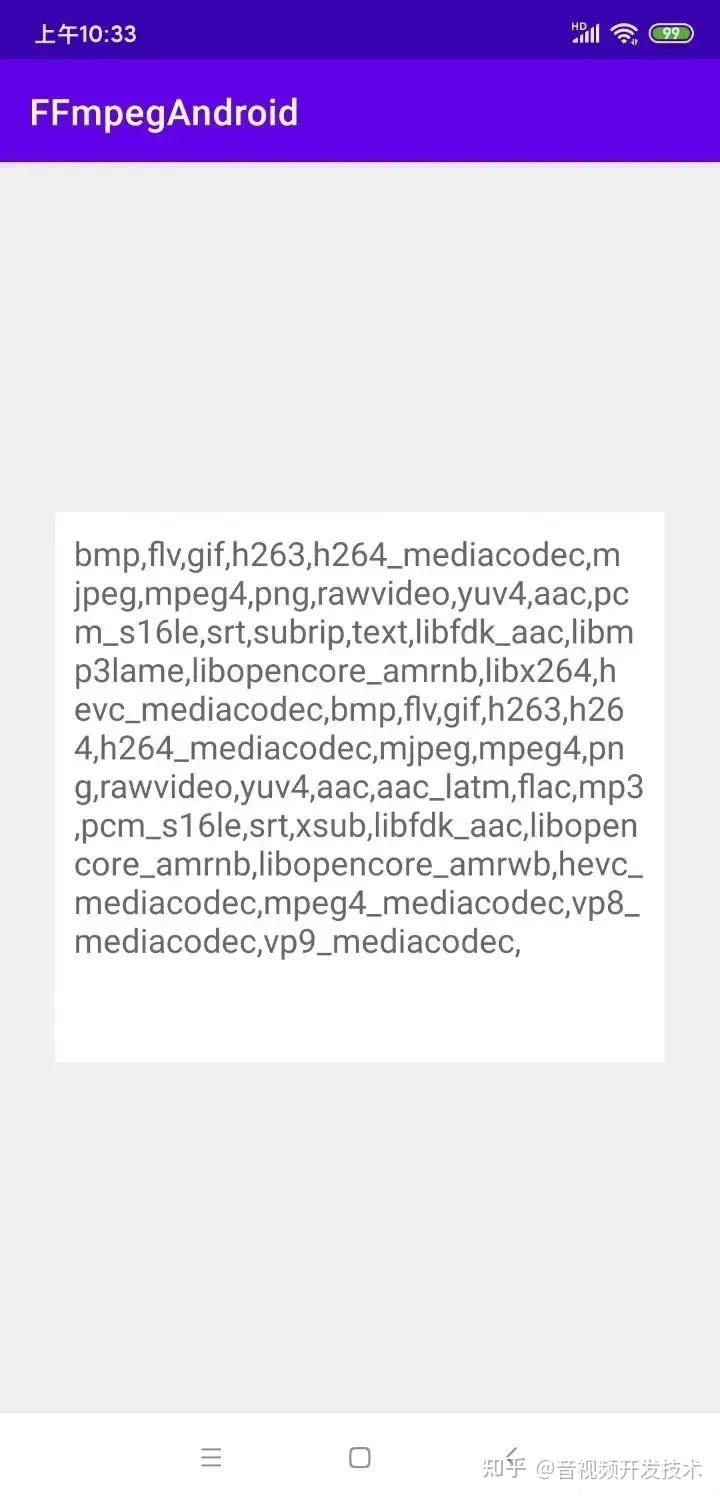Tap the word libmp3lame in the codec text
Image resolution: width=720 pixels, height=1499 pixels.
(130, 671)
